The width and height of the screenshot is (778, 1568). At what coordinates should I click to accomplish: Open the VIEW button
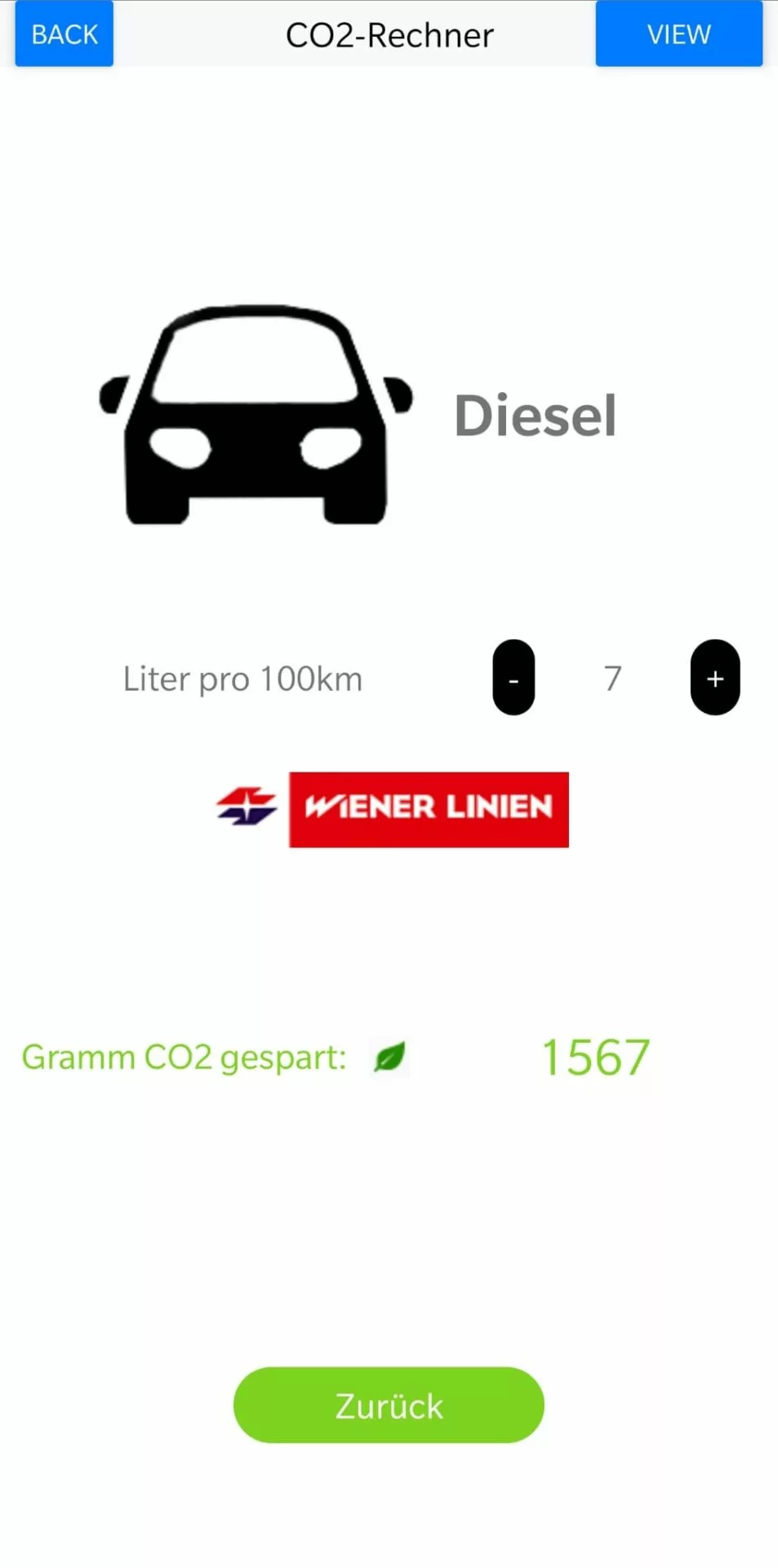pos(678,33)
